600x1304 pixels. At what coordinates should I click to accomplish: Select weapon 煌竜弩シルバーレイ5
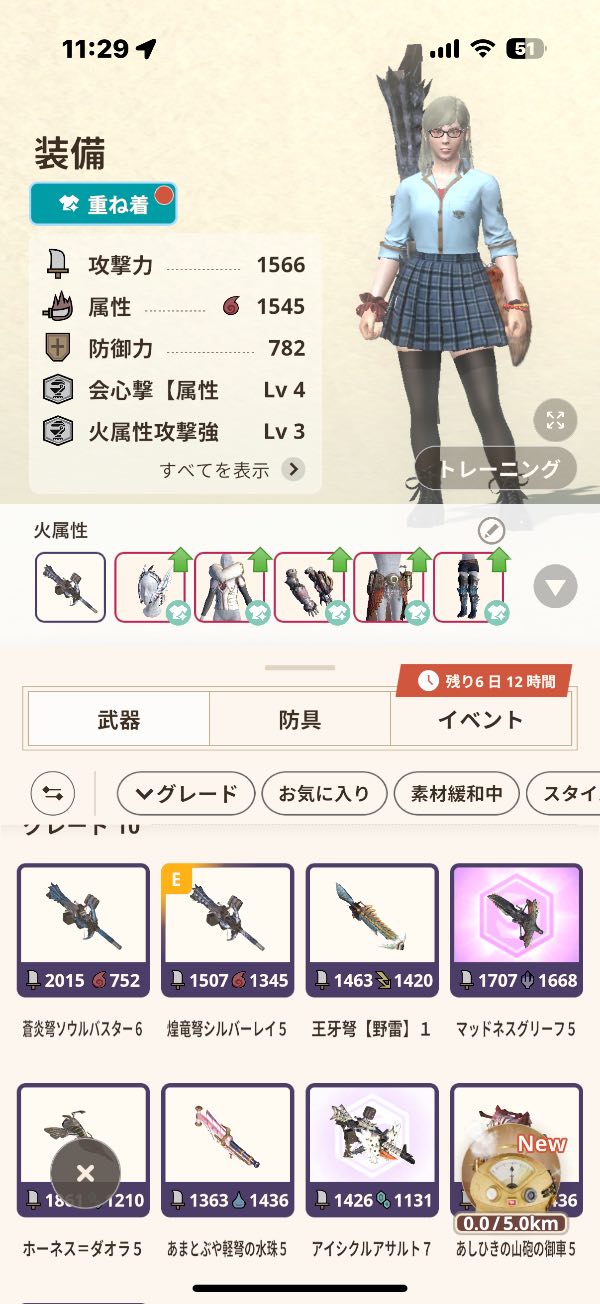coord(228,930)
